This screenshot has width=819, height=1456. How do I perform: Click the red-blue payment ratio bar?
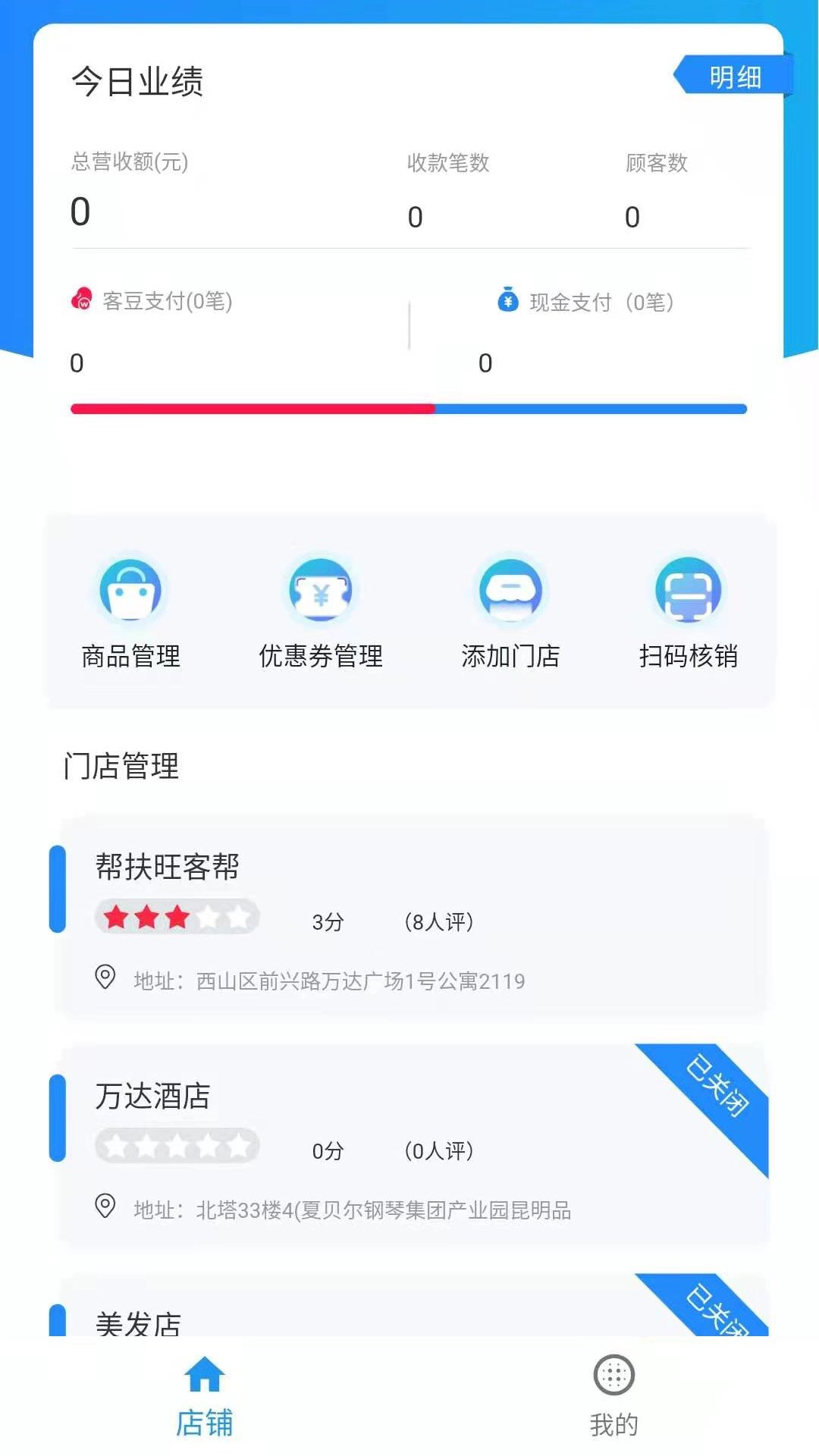[x=409, y=408]
